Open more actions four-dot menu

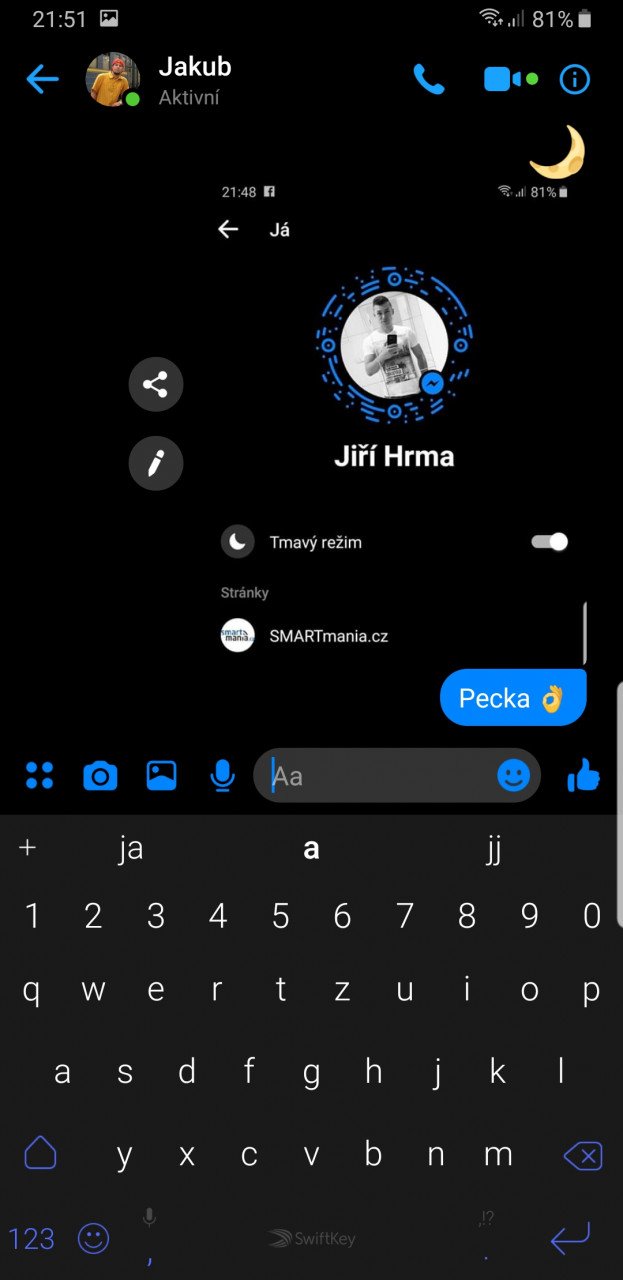tap(39, 775)
